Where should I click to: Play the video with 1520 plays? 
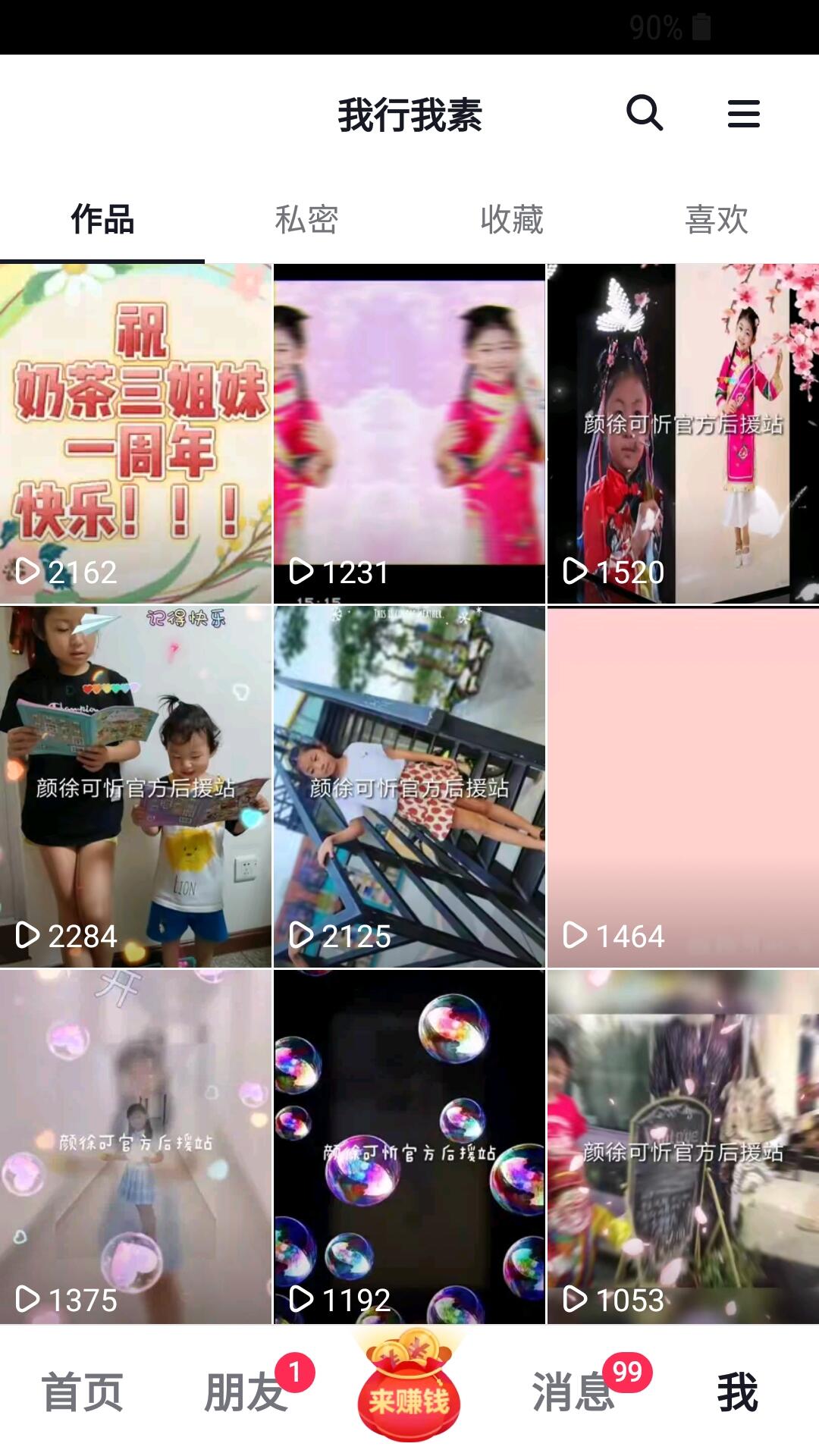[682, 433]
